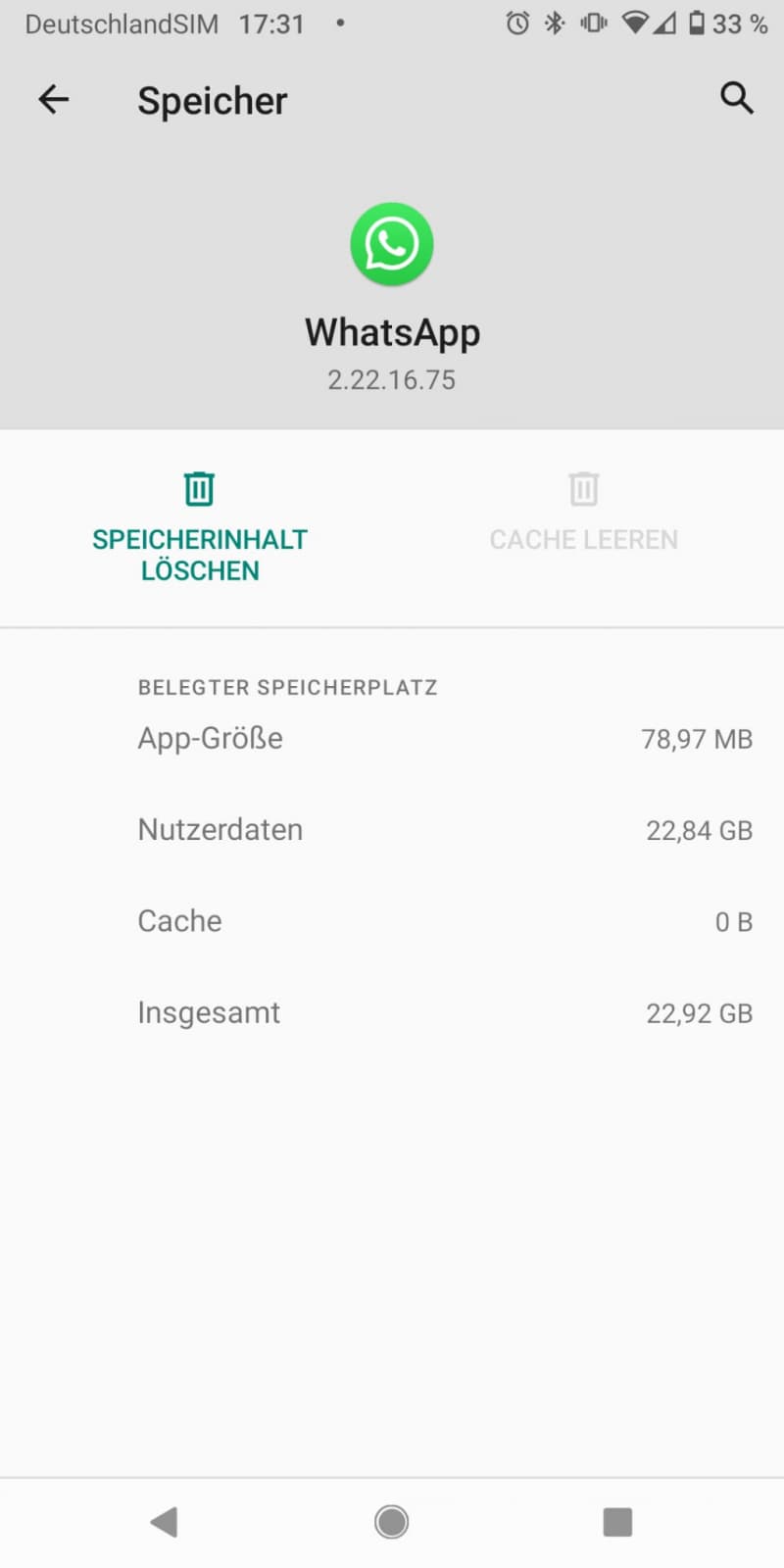Go back using the top arrow
The height and width of the screenshot is (1568, 784).
coord(53,99)
